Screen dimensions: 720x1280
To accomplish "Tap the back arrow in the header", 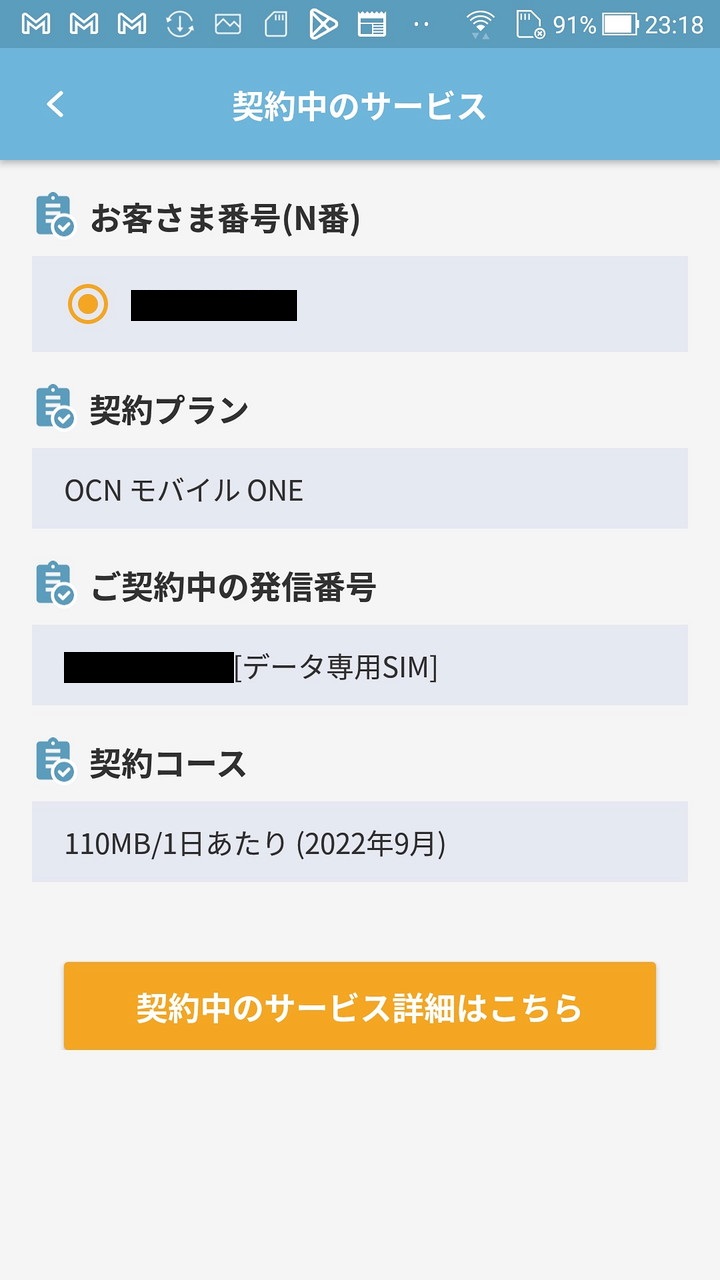I will [55, 104].
